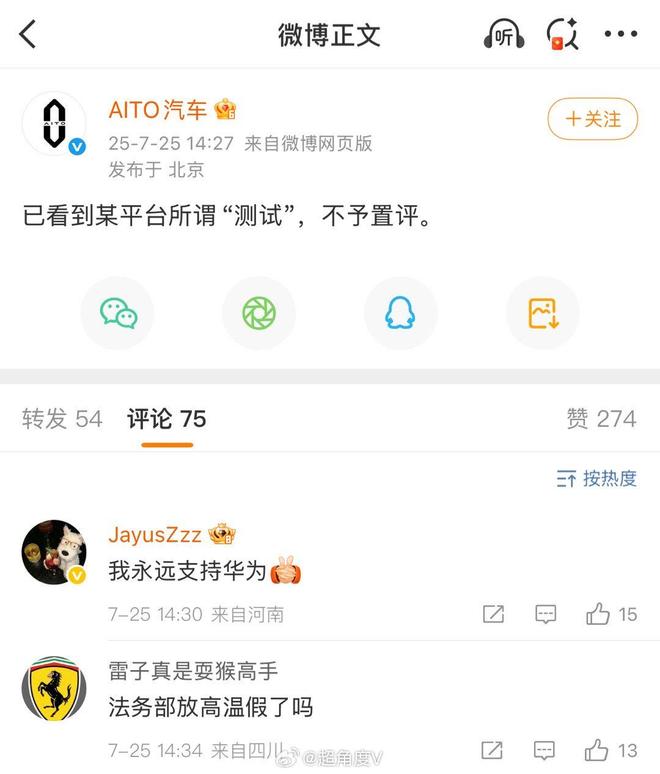Open the three-dot overflow menu
660x774 pixels.
(x=621, y=35)
